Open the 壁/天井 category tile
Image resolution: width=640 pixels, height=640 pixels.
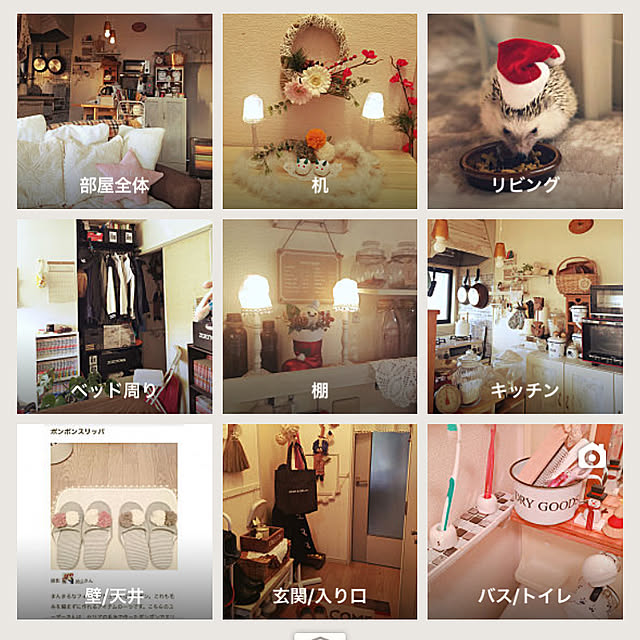(x=114, y=521)
